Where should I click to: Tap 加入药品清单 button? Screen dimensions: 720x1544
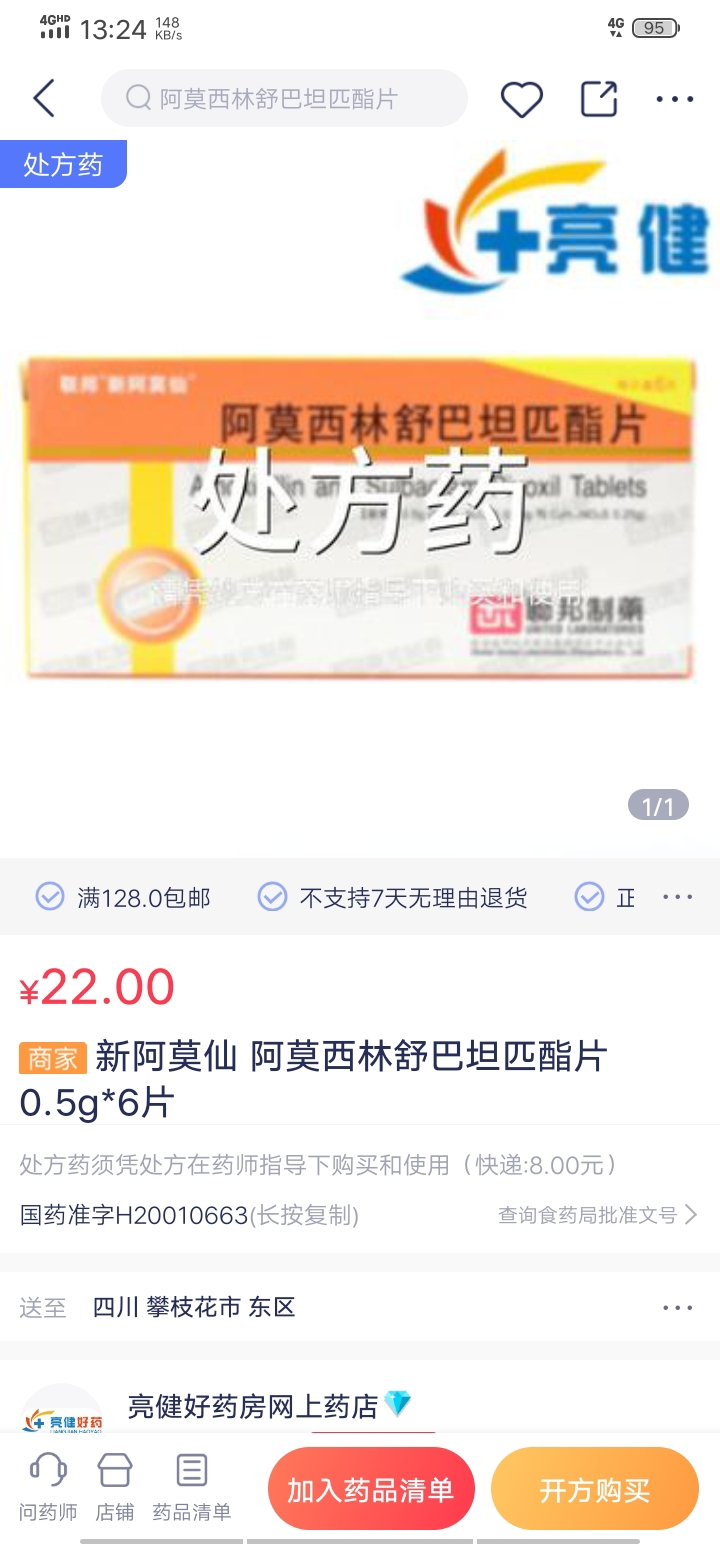pyautogui.click(x=371, y=1489)
